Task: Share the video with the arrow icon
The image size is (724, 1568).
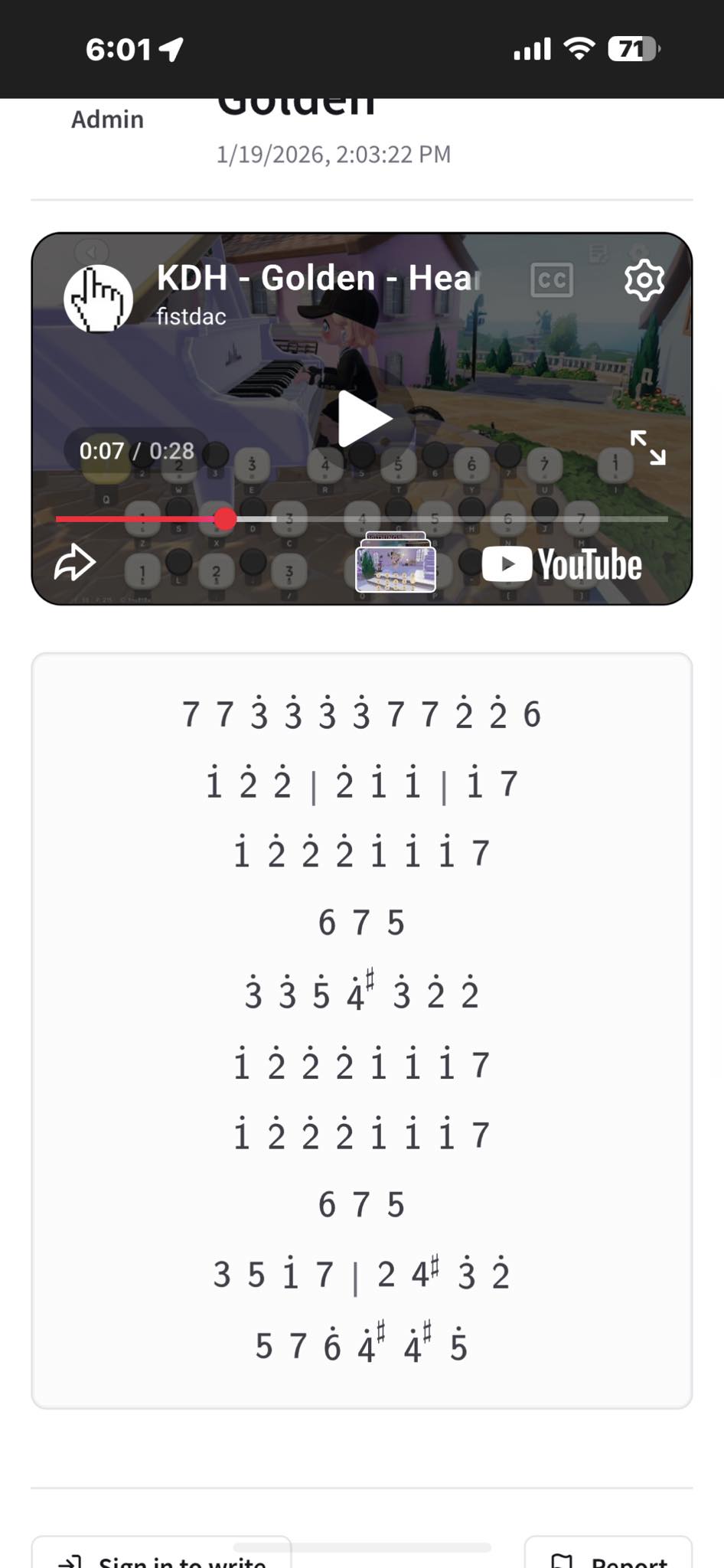Action: [75, 563]
